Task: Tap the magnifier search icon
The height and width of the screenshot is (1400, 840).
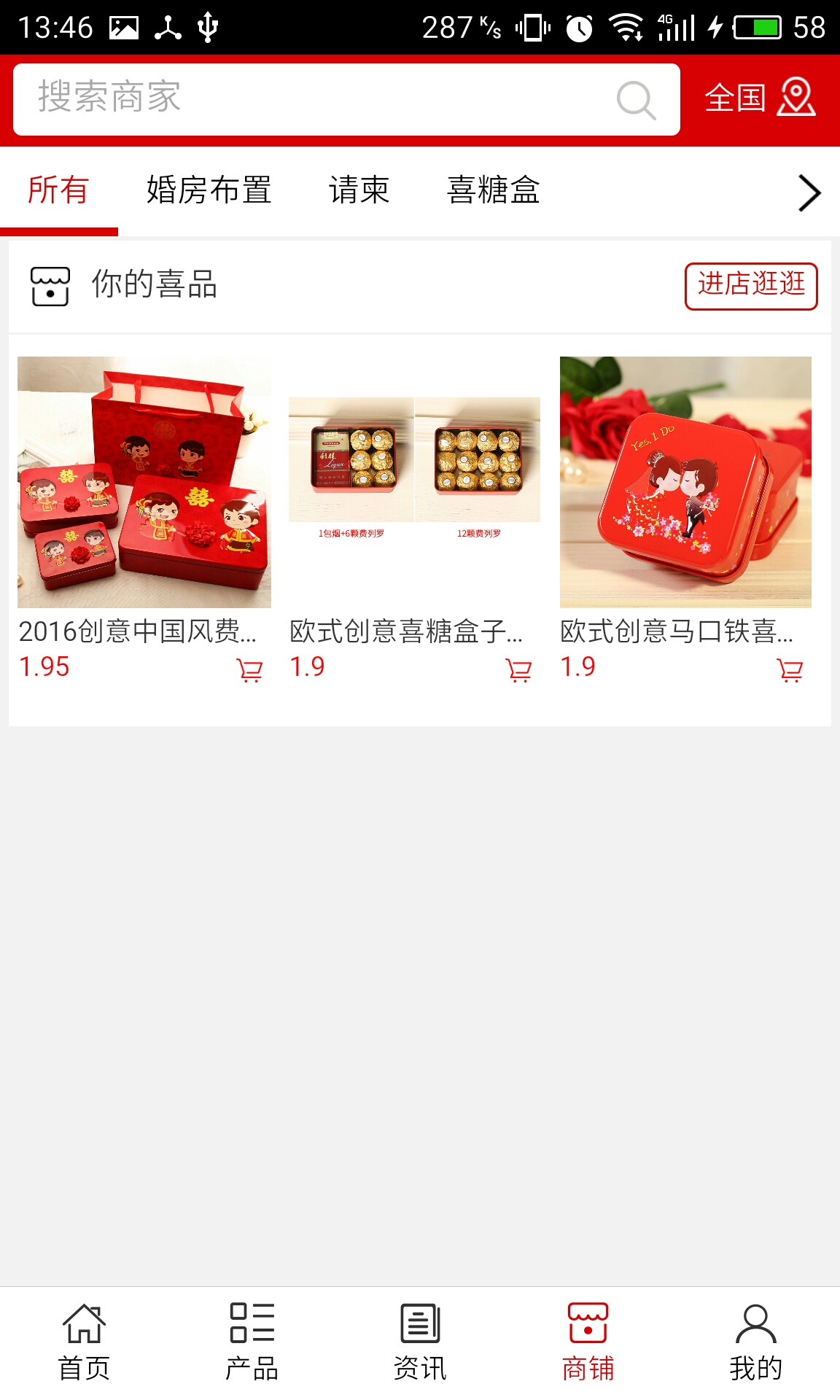Action: pos(636,100)
